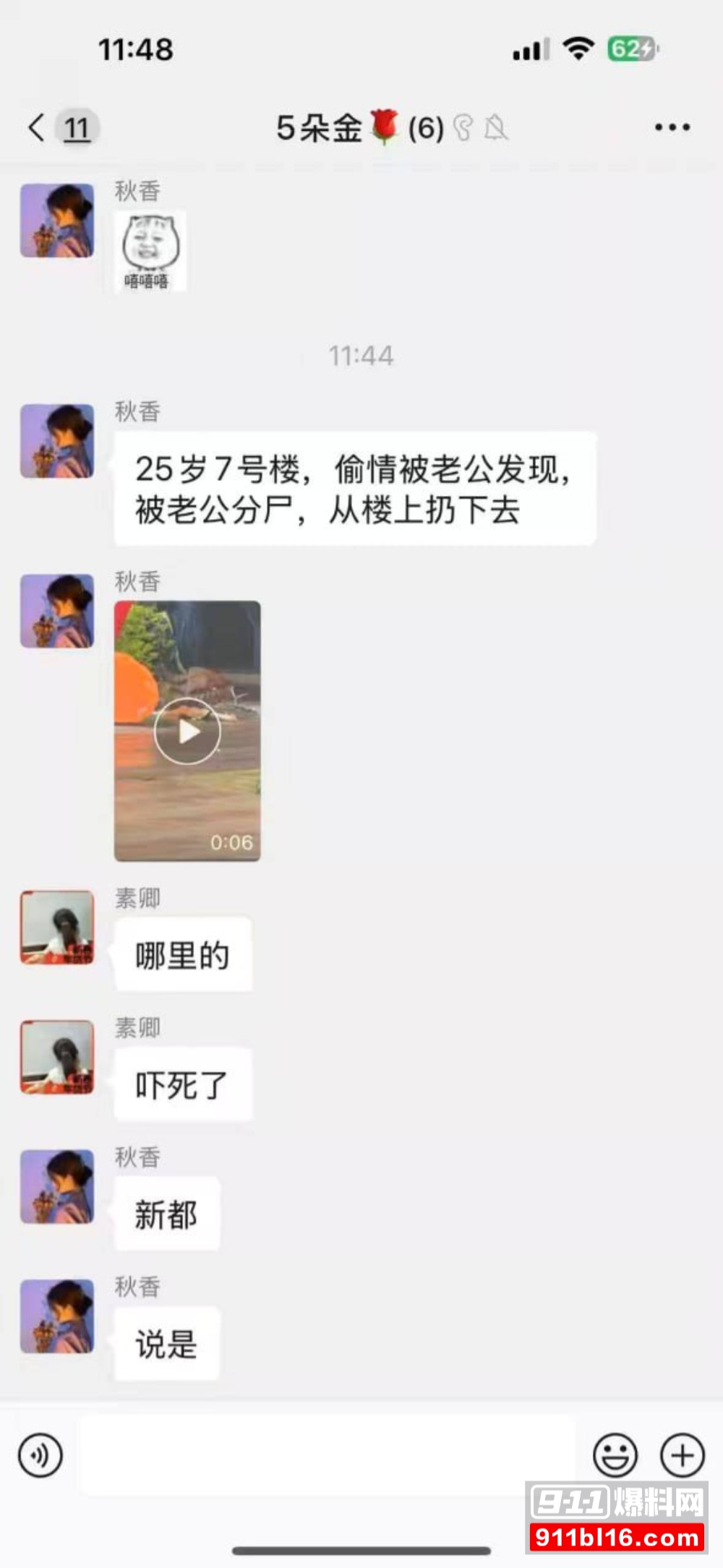Go back to the chat list

38,128
